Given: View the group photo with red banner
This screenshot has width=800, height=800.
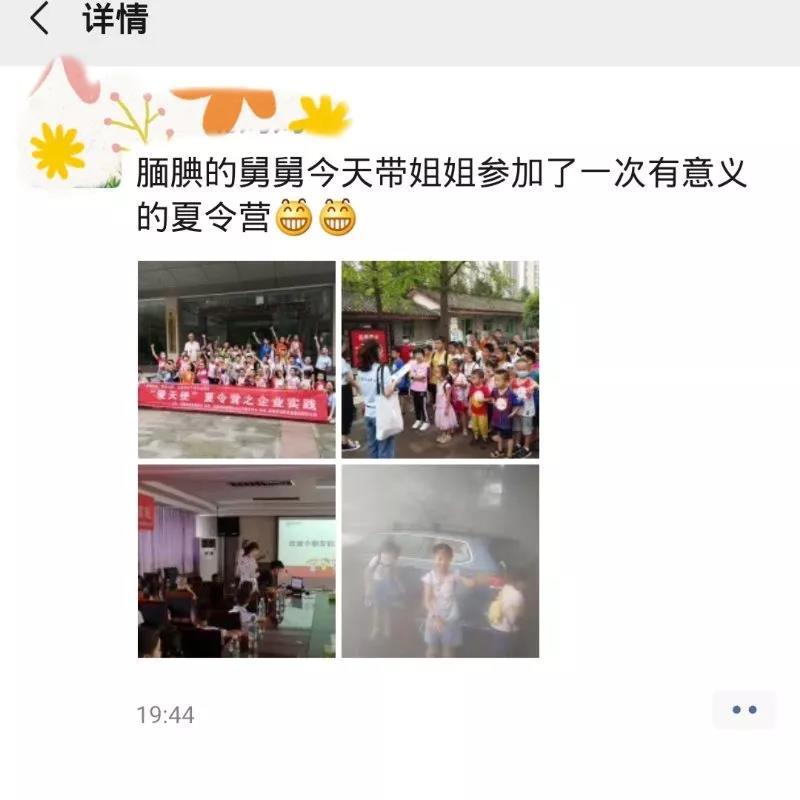Looking at the screenshot, I should point(236,359).
